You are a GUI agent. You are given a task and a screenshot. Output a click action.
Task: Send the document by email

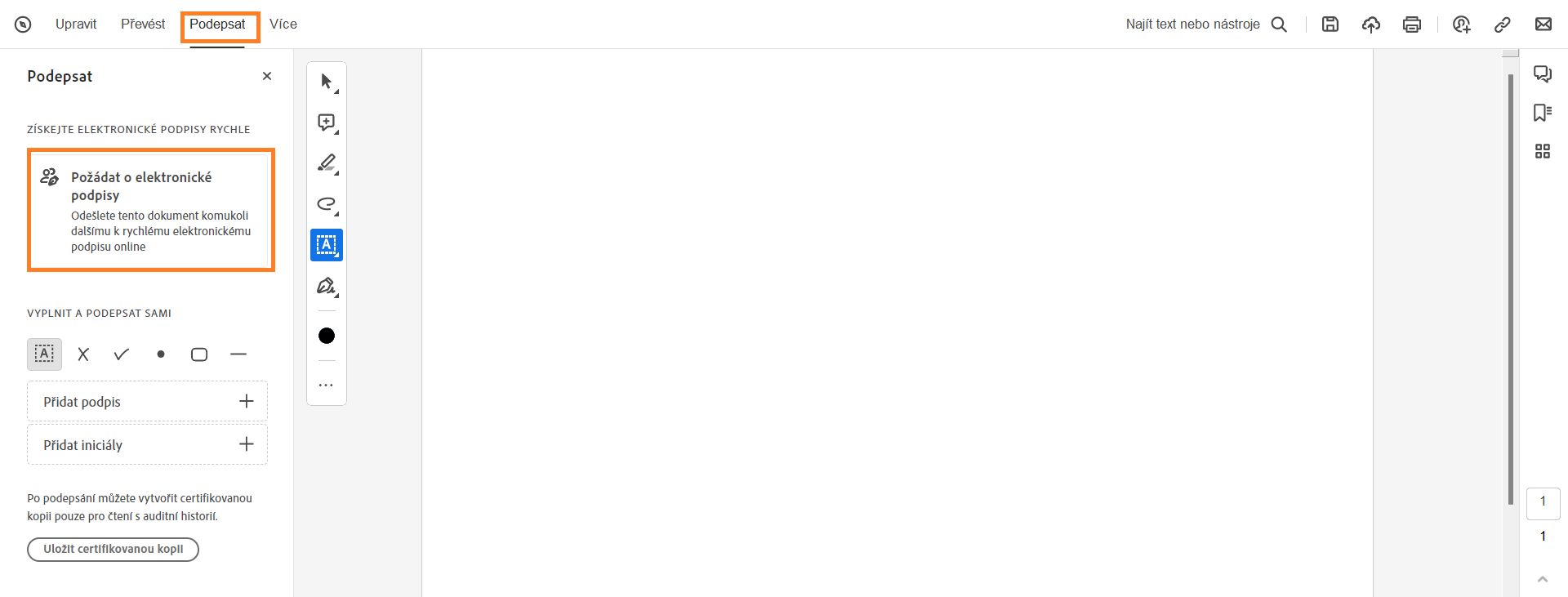click(x=1543, y=25)
